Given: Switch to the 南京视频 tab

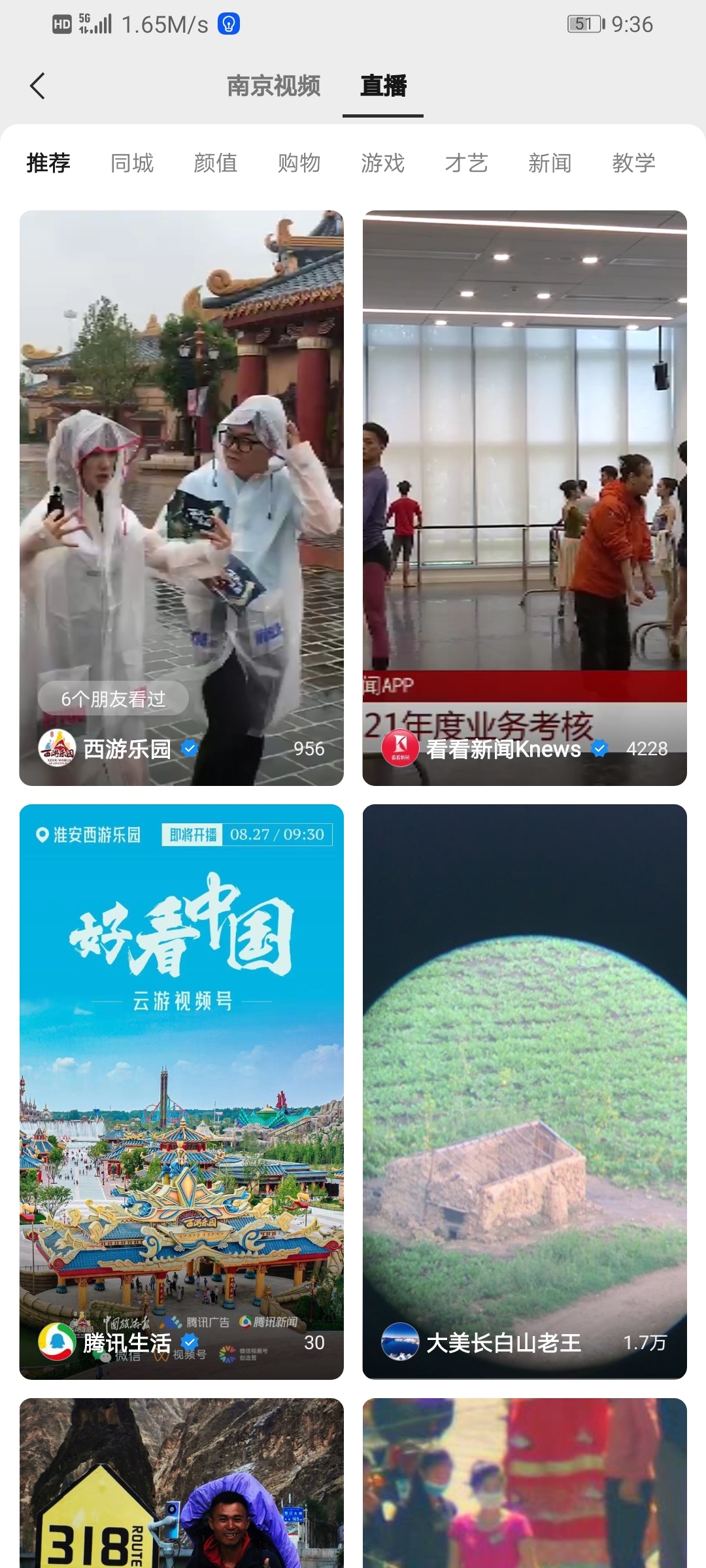Looking at the screenshot, I should pos(274,86).
